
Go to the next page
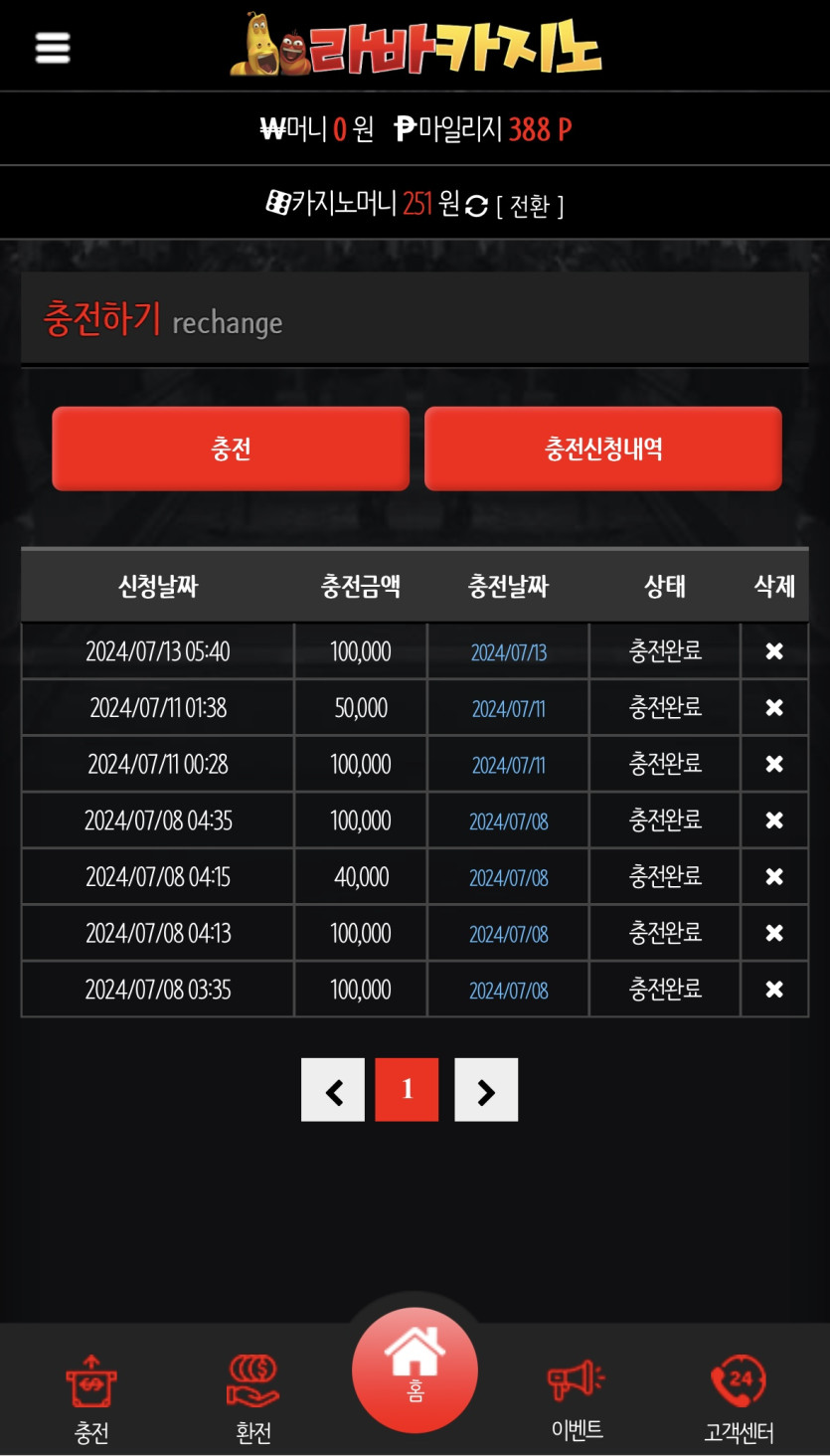(x=486, y=1090)
